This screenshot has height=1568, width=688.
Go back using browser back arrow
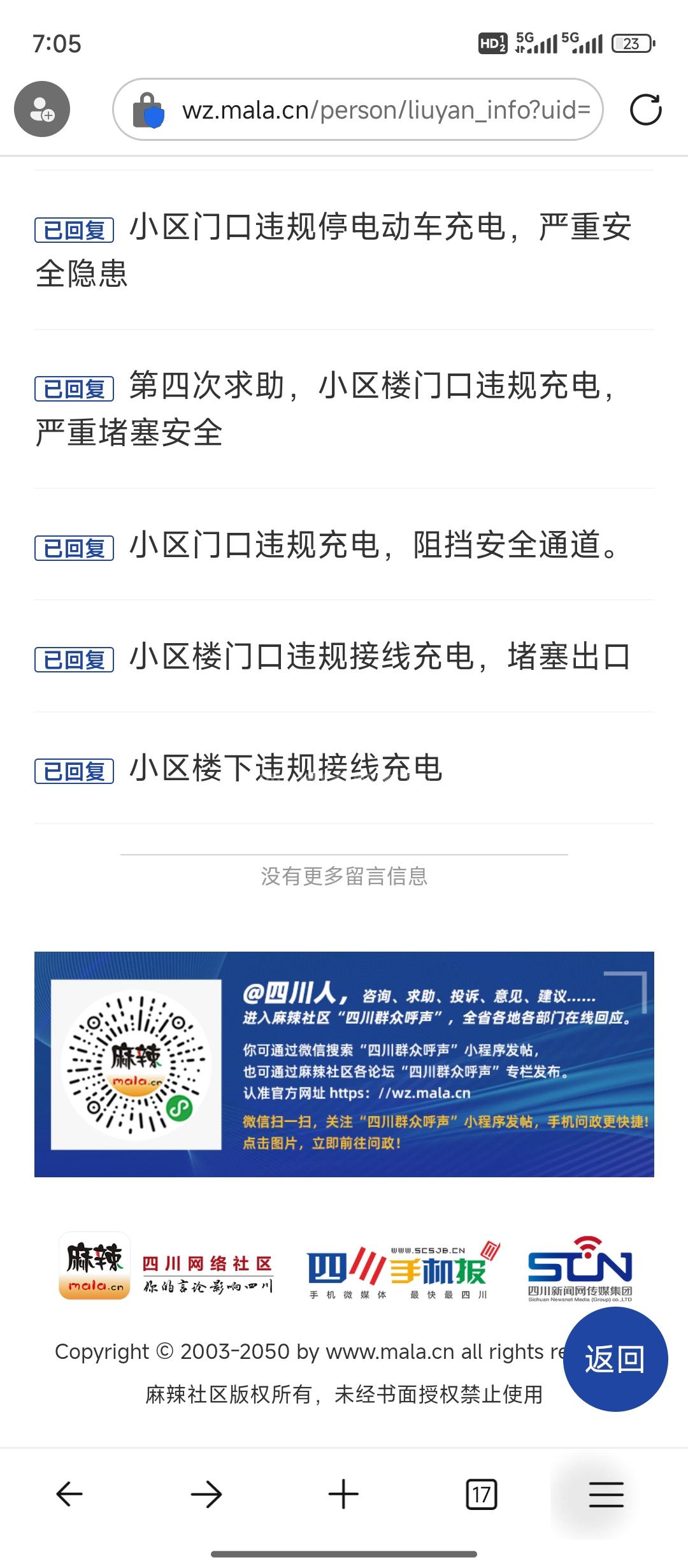tap(69, 1494)
